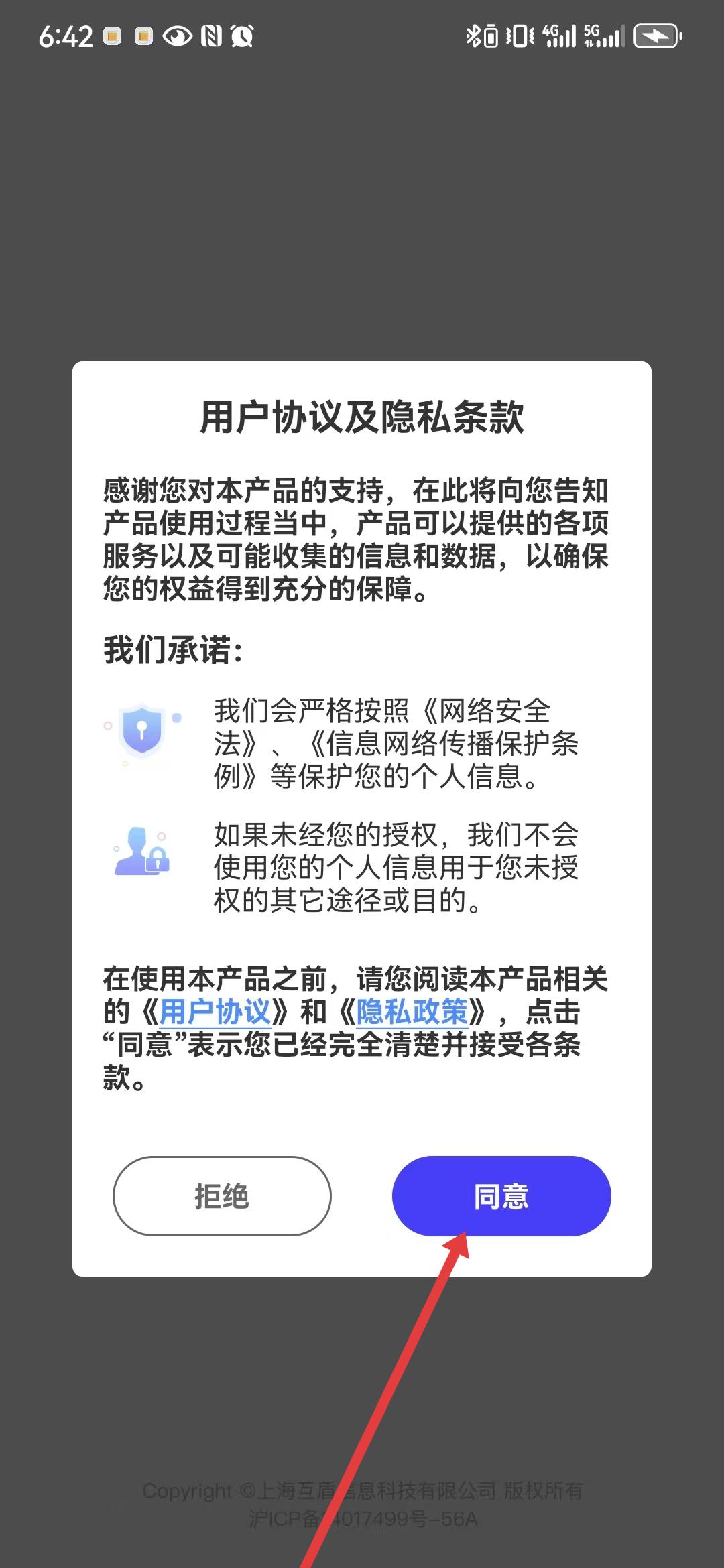Decline with the 拒绝 button

222,1195
